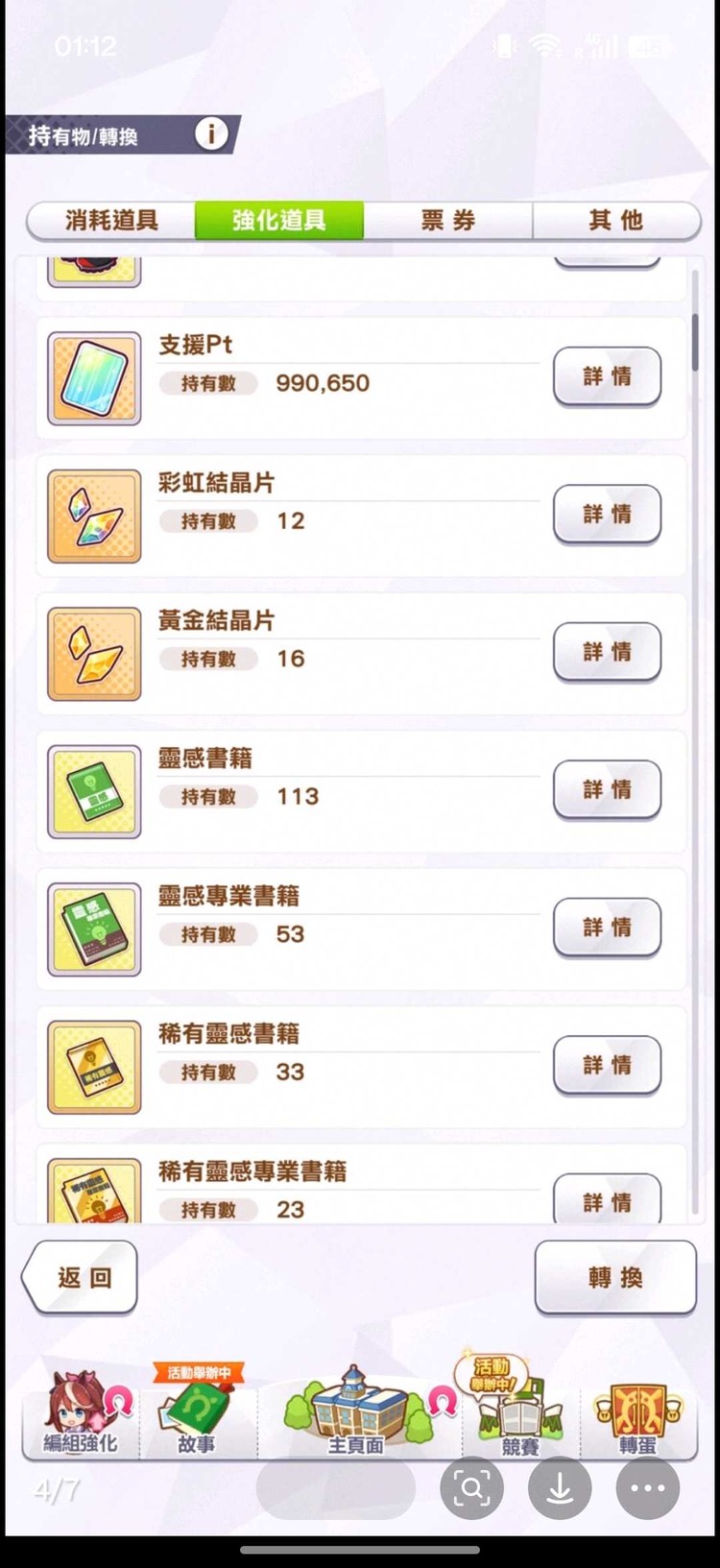Open the three-dot more options icon
This screenshot has height=1568, width=720.
[647, 1487]
